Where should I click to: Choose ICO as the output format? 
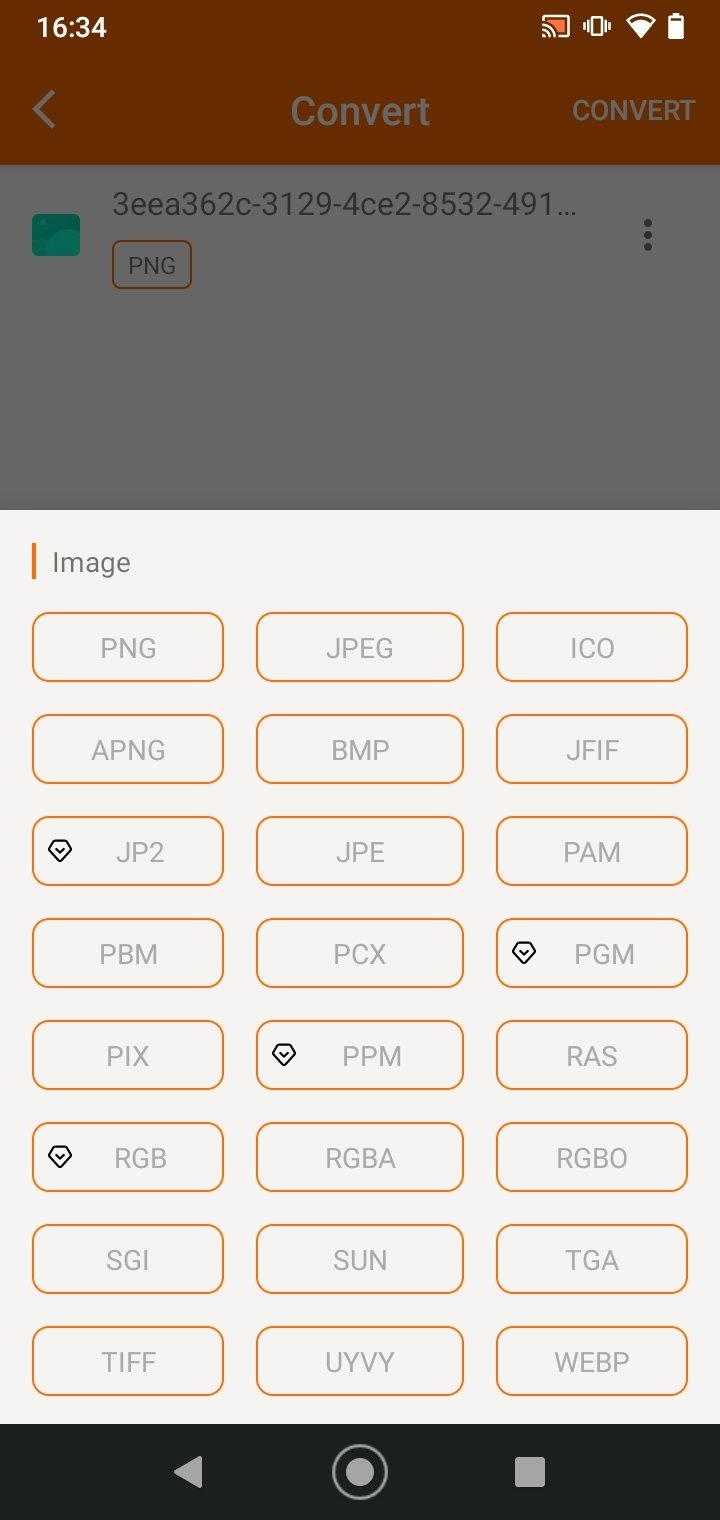(x=592, y=647)
